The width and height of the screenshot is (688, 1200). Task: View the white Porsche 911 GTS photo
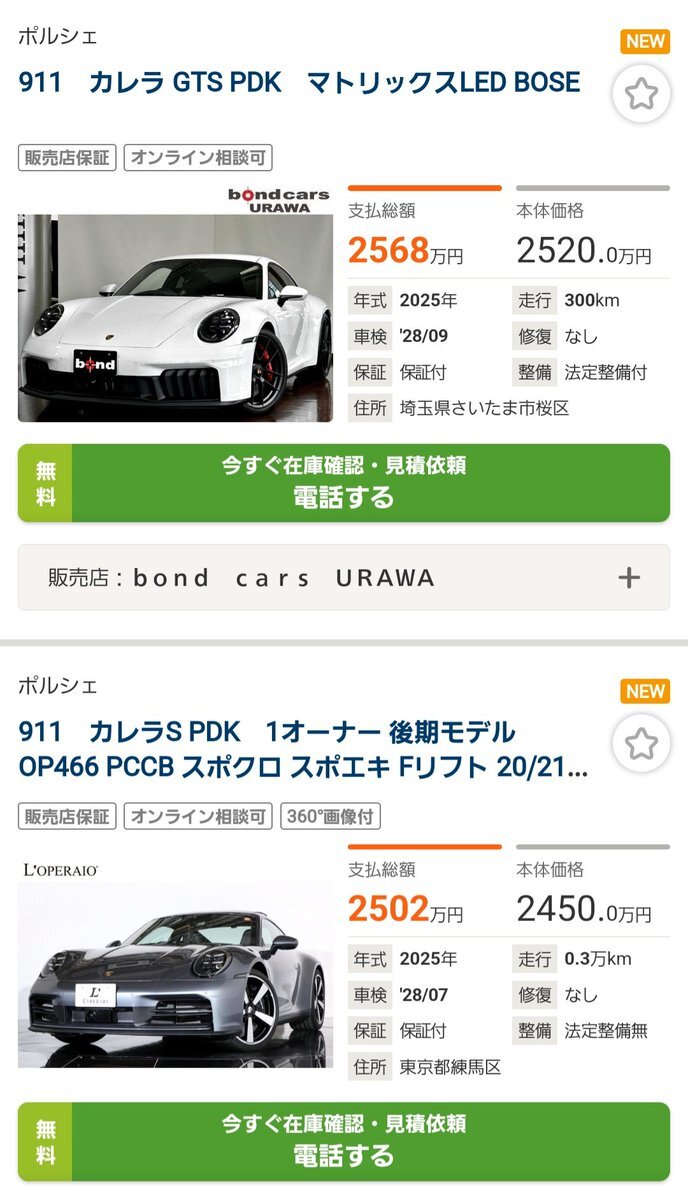176,303
